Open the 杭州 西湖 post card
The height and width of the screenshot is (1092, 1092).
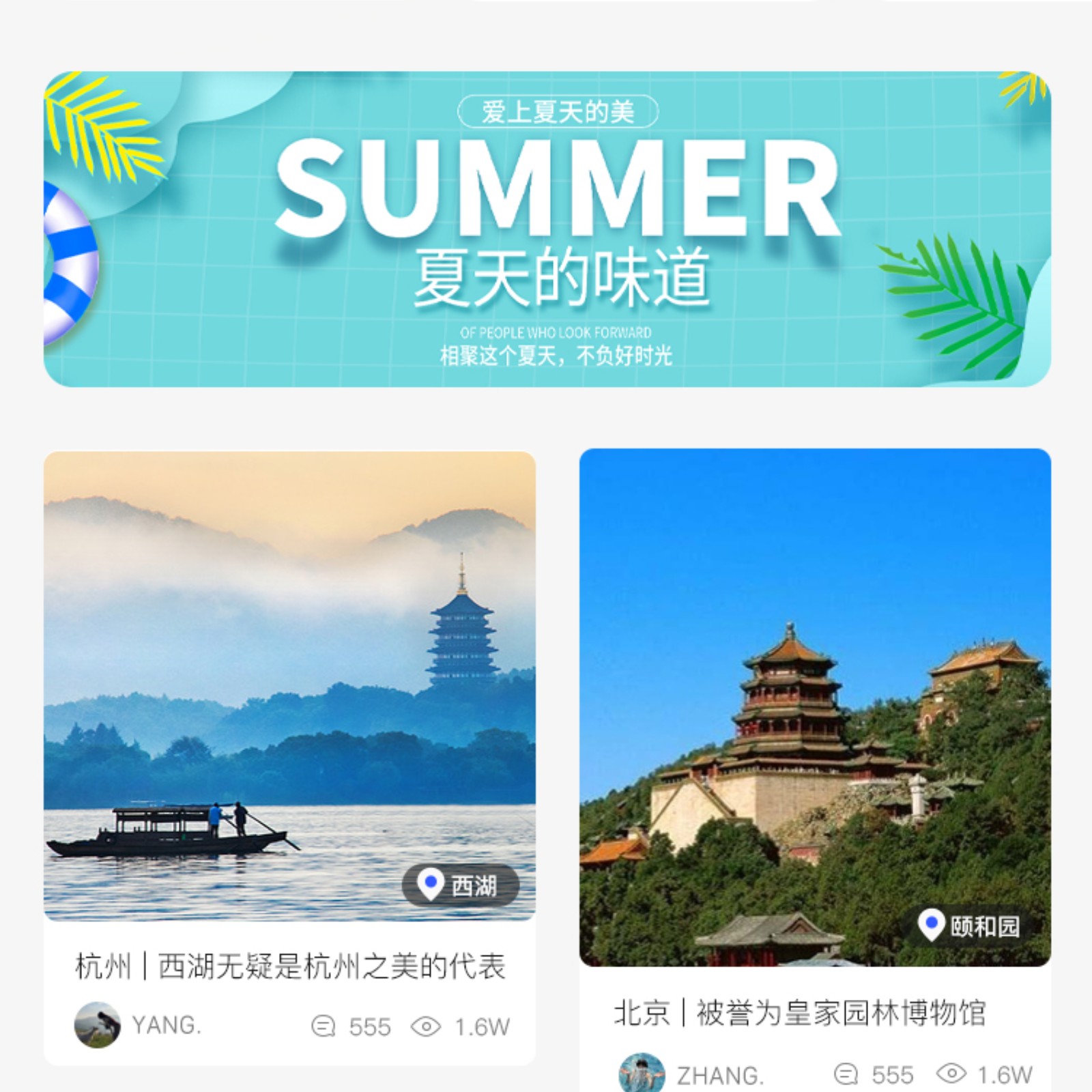[x=289, y=682]
